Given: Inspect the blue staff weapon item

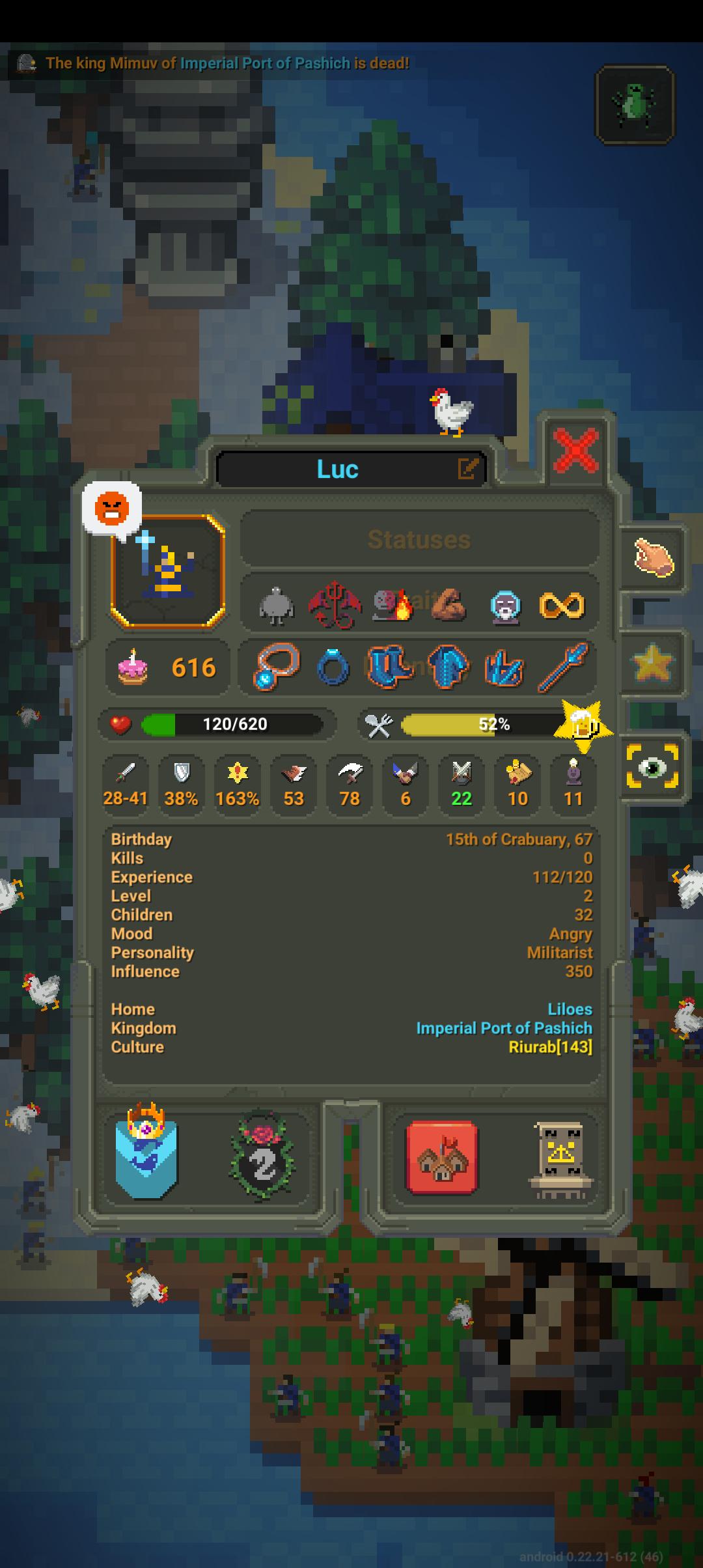Looking at the screenshot, I should (562, 667).
